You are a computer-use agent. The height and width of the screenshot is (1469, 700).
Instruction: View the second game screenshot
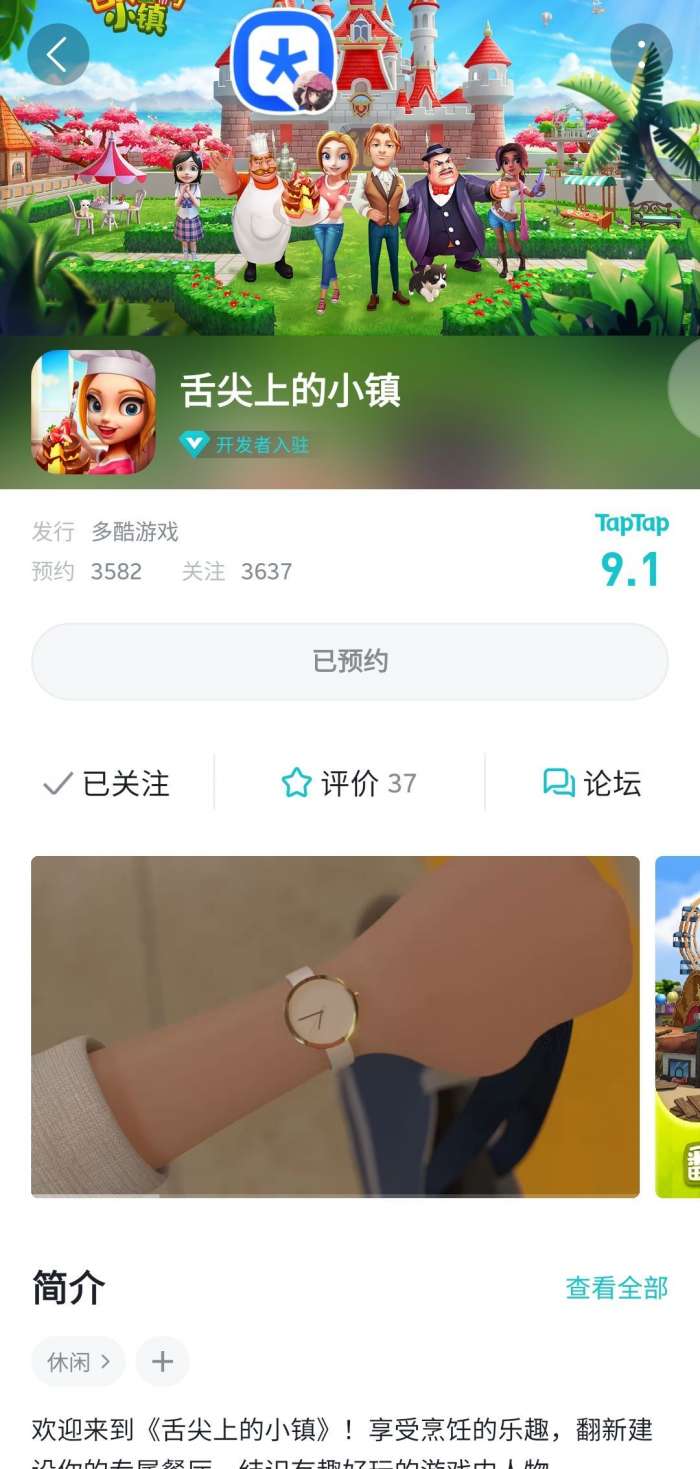pyautogui.click(x=678, y=1026)
